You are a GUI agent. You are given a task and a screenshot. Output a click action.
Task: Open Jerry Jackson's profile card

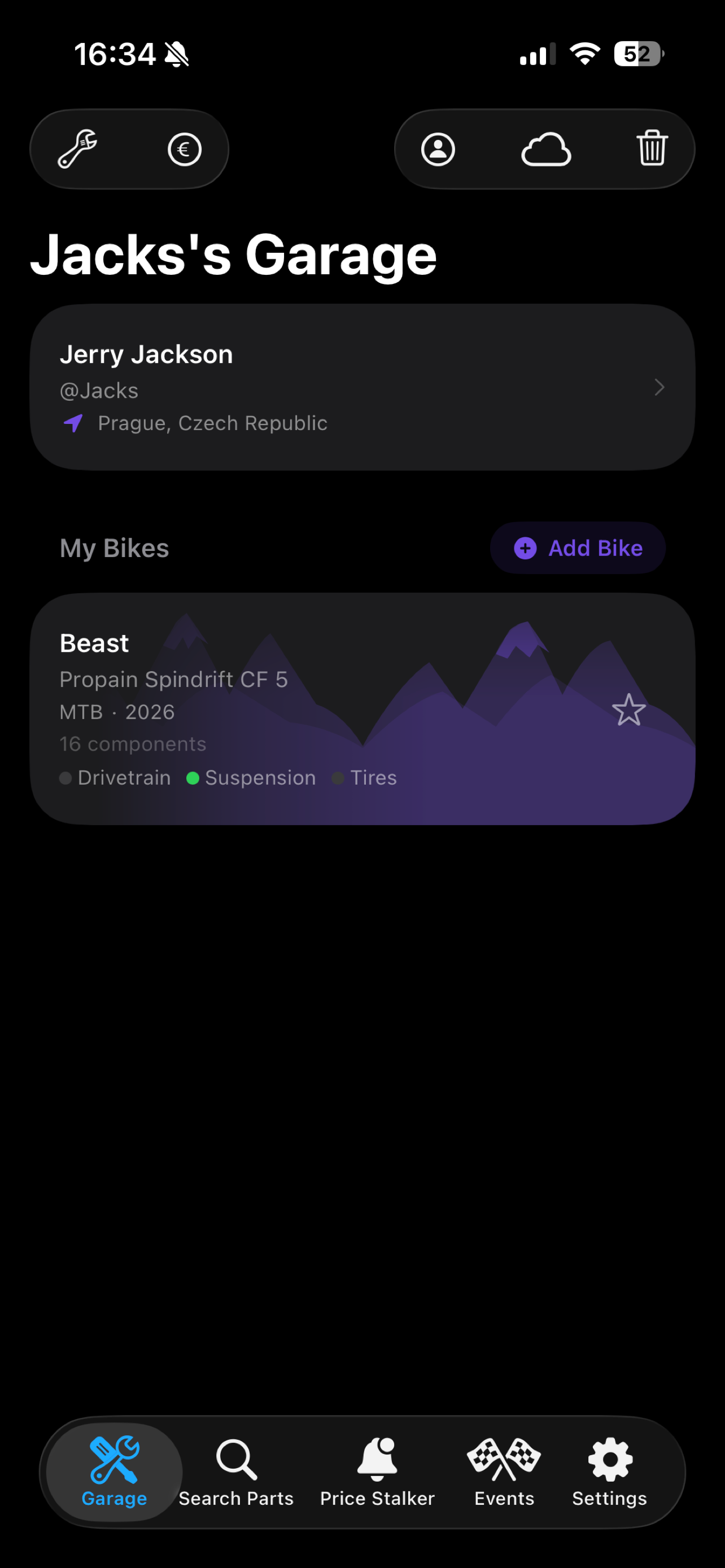pyautogui.click(x=362, y=387)
